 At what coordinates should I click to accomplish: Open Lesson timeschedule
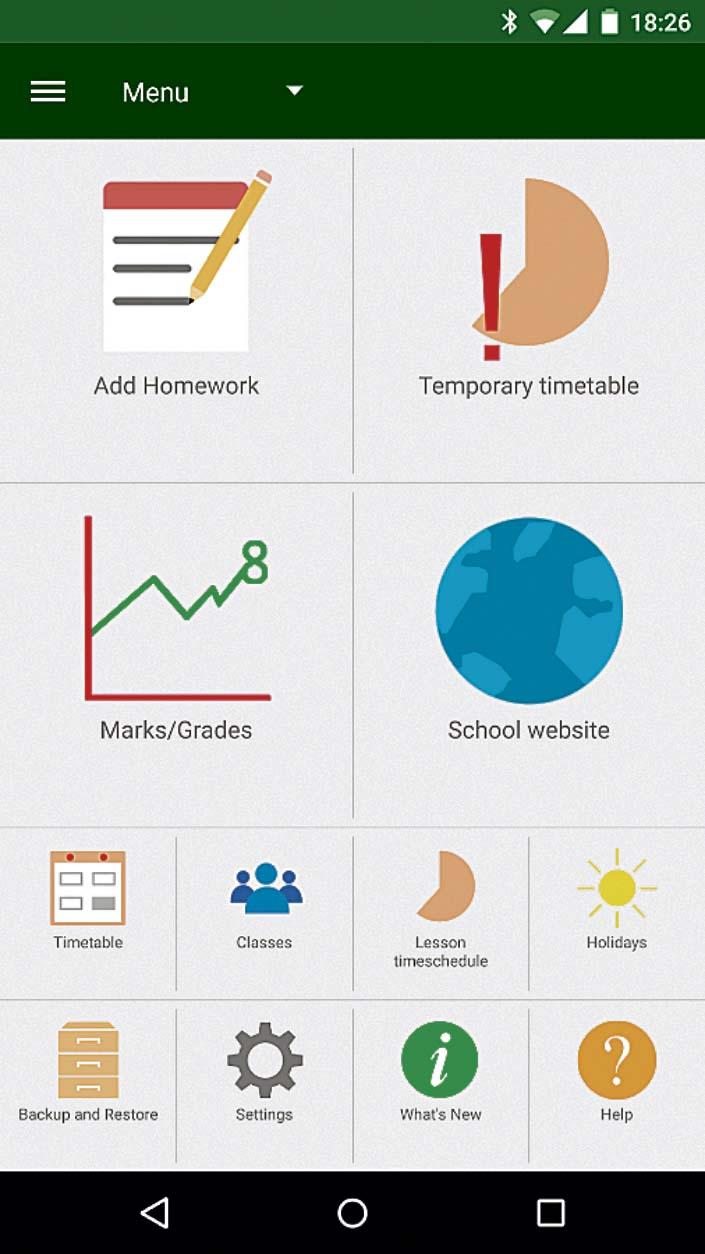click(441, 913)
